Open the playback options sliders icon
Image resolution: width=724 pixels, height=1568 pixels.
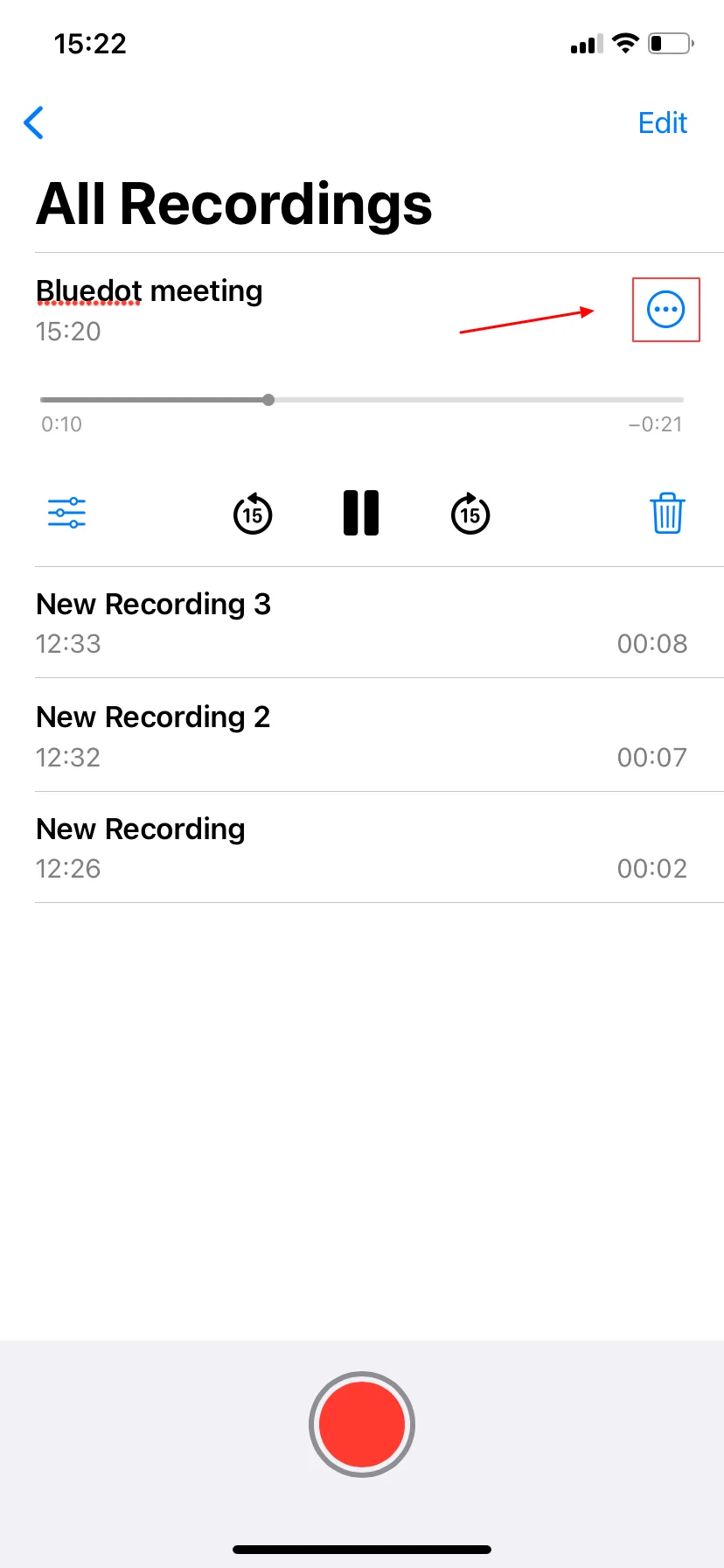click(66, 513)
